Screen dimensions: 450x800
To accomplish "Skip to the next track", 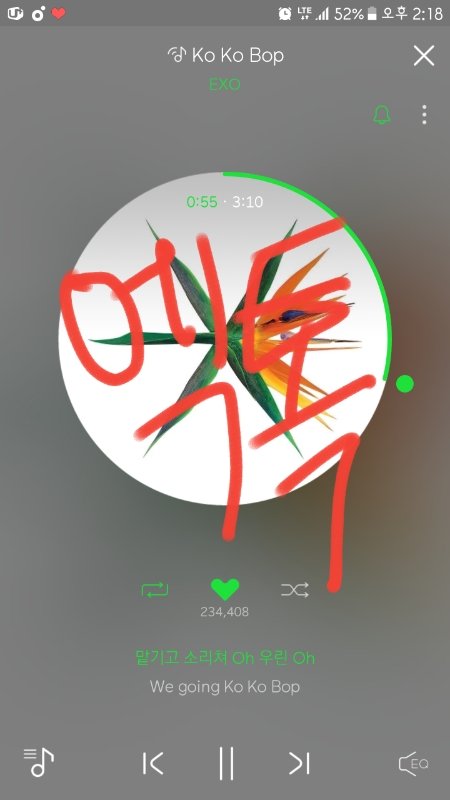I will [x=299, y=763].
